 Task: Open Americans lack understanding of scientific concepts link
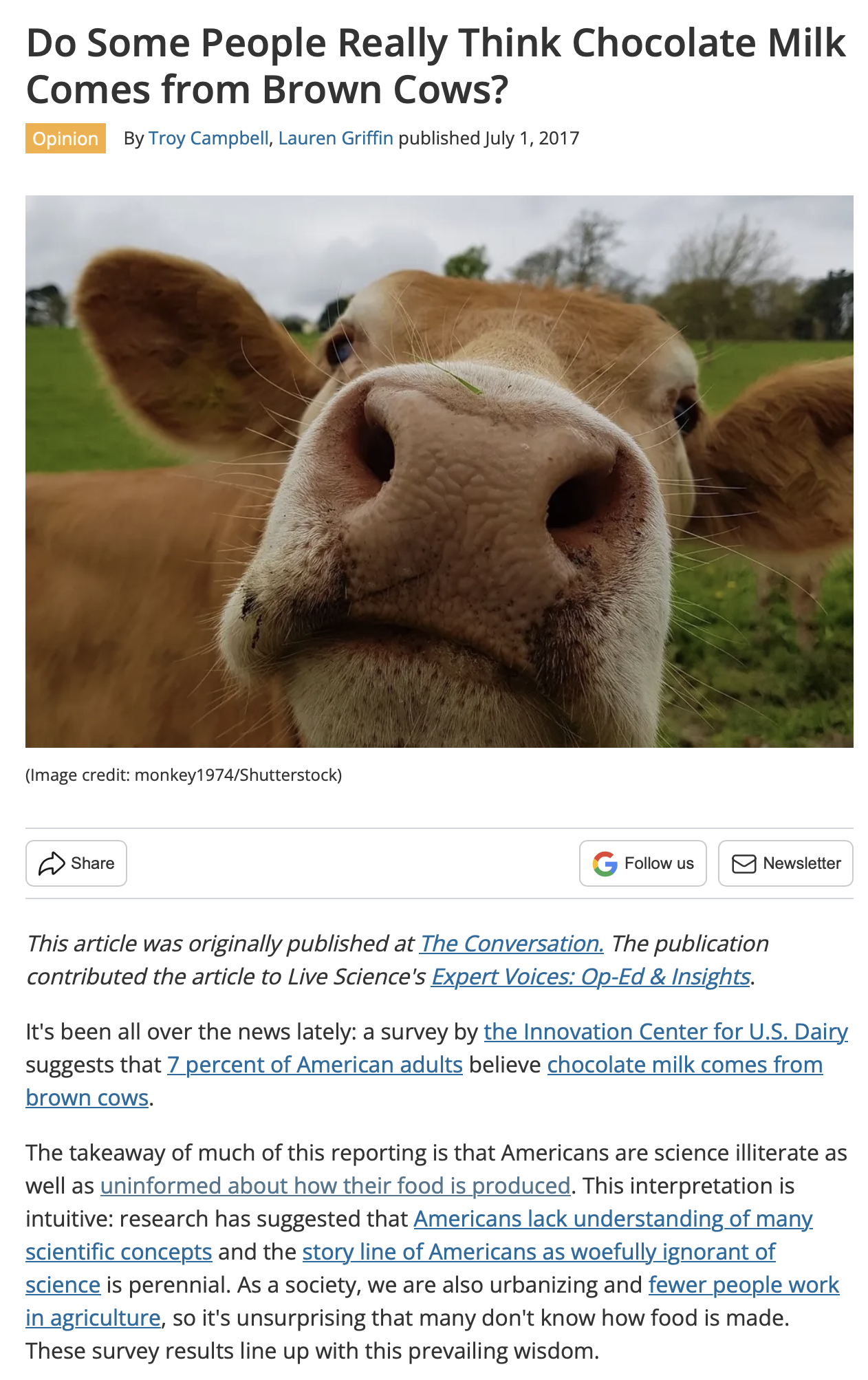click(x=612, y=1218)
